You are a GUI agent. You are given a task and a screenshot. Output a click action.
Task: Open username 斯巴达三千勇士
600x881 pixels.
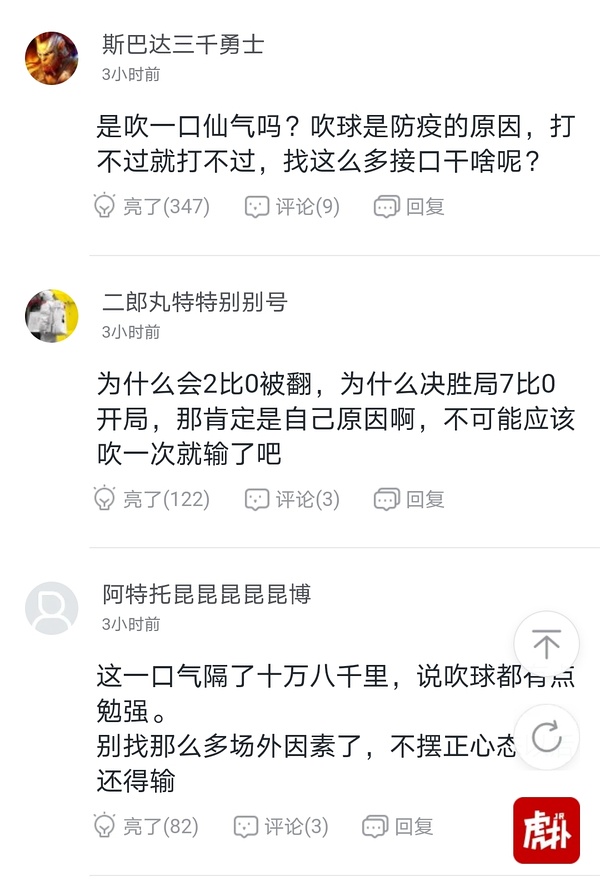pos(183,45)
